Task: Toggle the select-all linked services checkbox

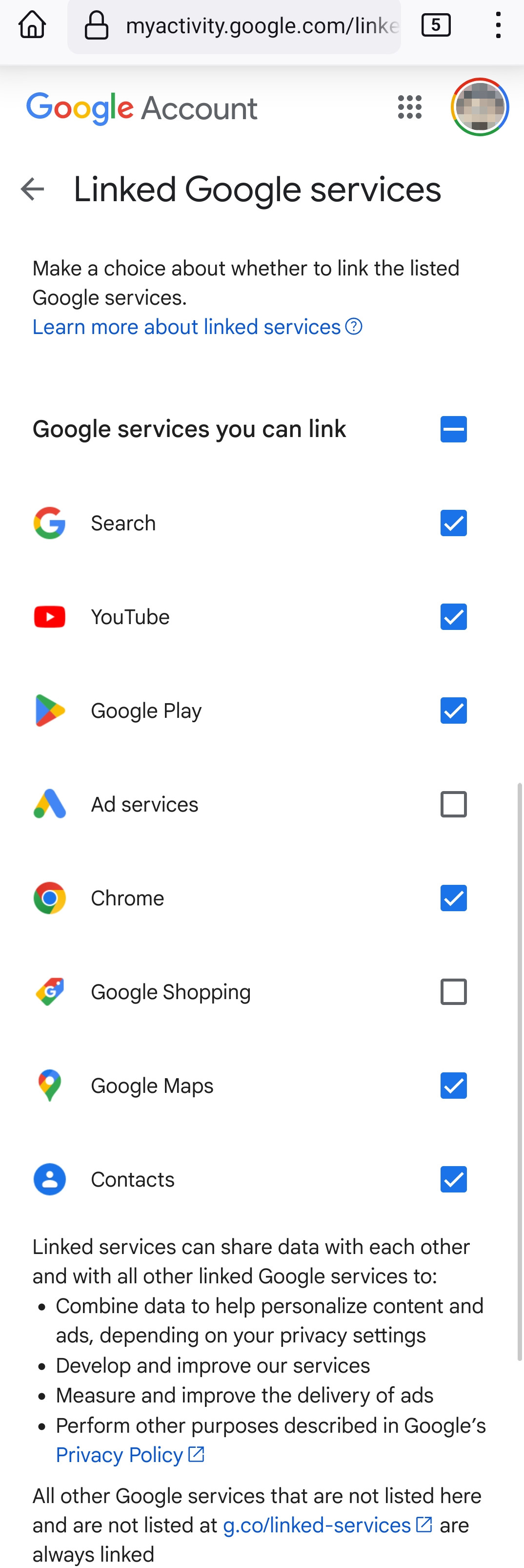Action: coord(453,429)
